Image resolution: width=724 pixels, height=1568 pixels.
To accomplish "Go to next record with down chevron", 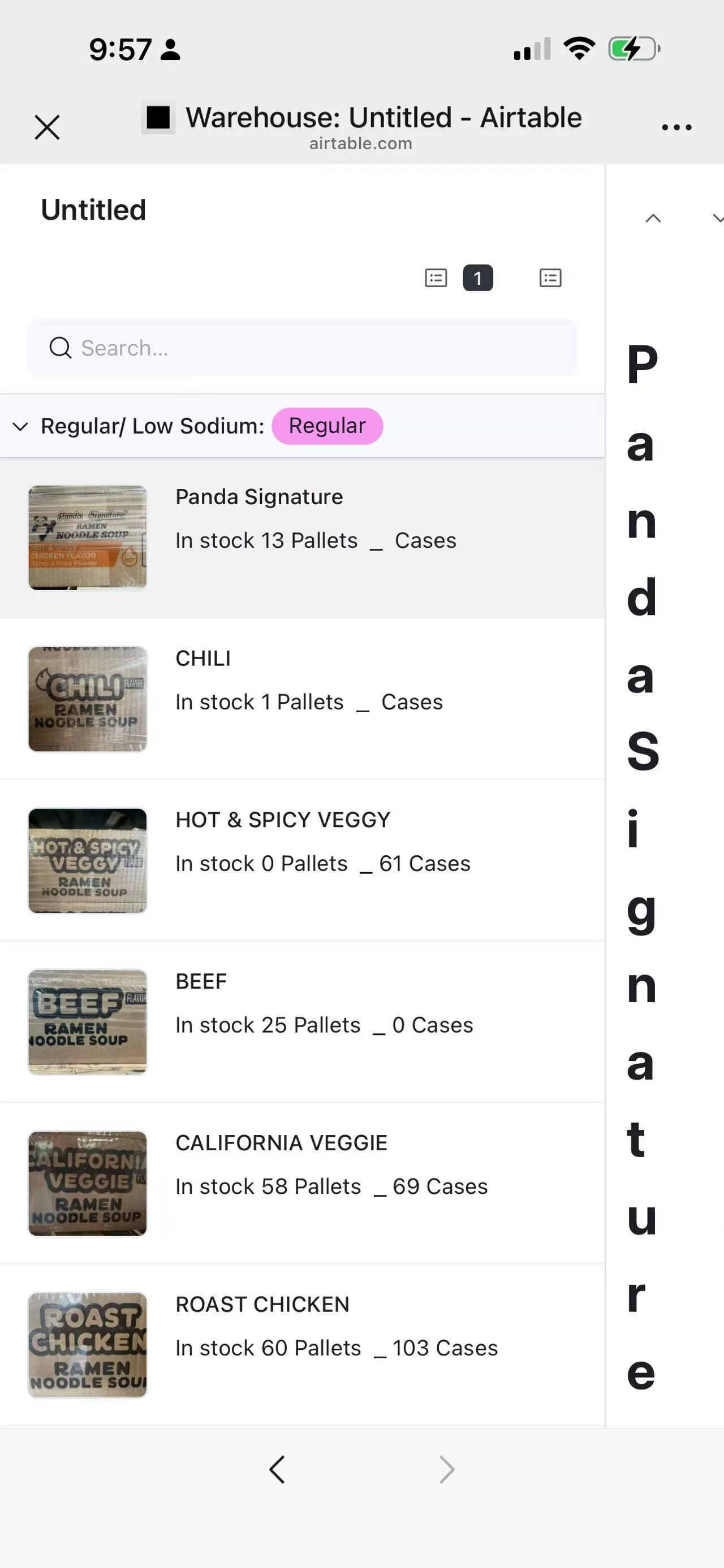I will (x=717, y=219).
